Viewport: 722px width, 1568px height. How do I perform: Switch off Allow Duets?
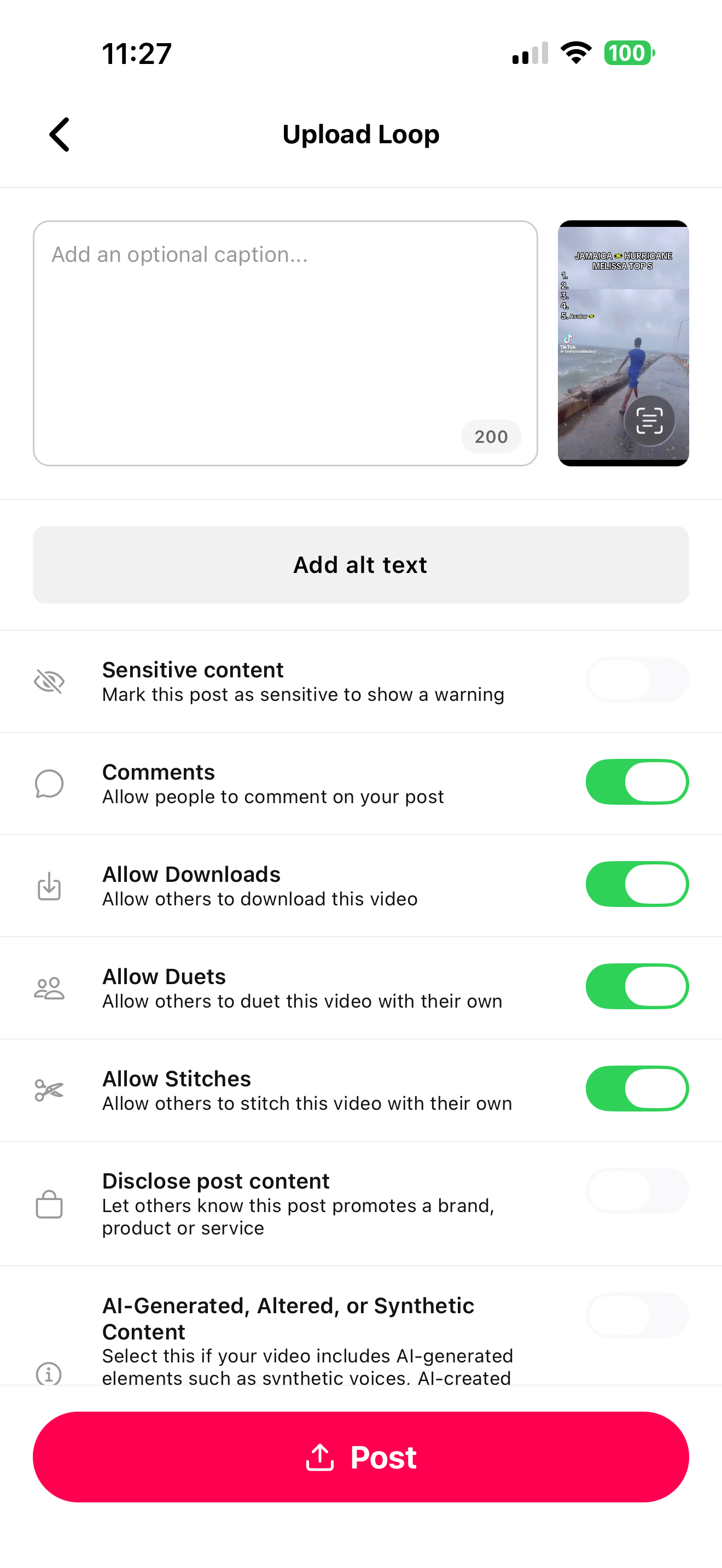coord(637,986)
